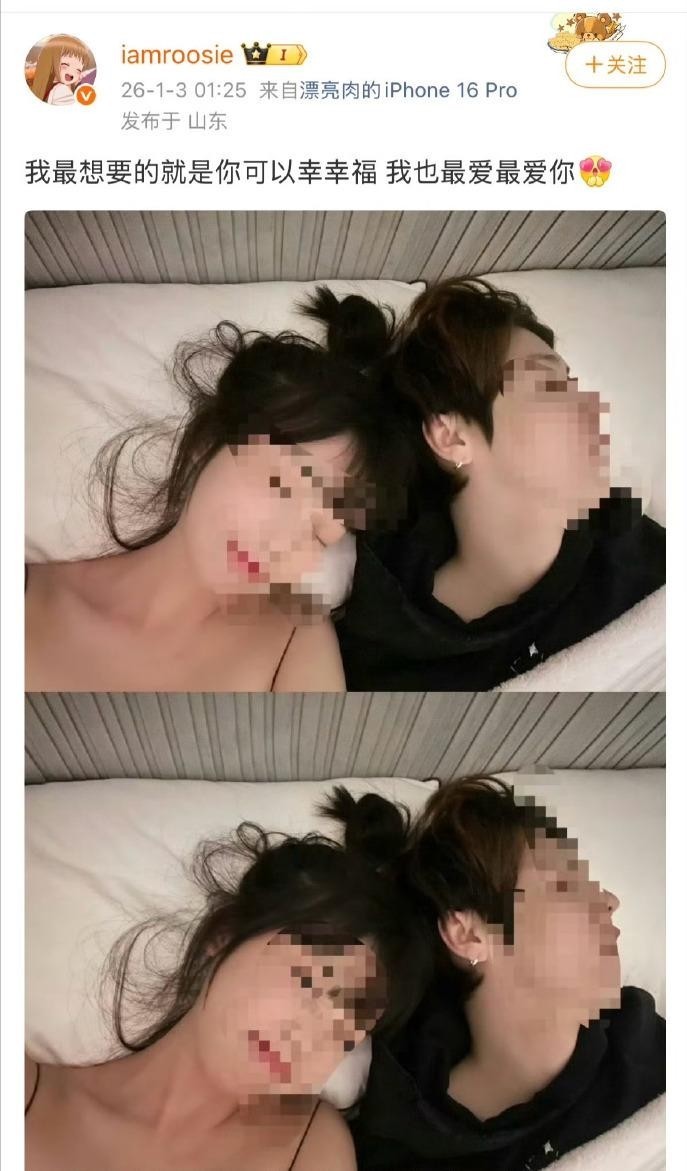Open the iamroosie username link
The image size is (687, 1171).
pyautogui.click(x=177, y=55)
